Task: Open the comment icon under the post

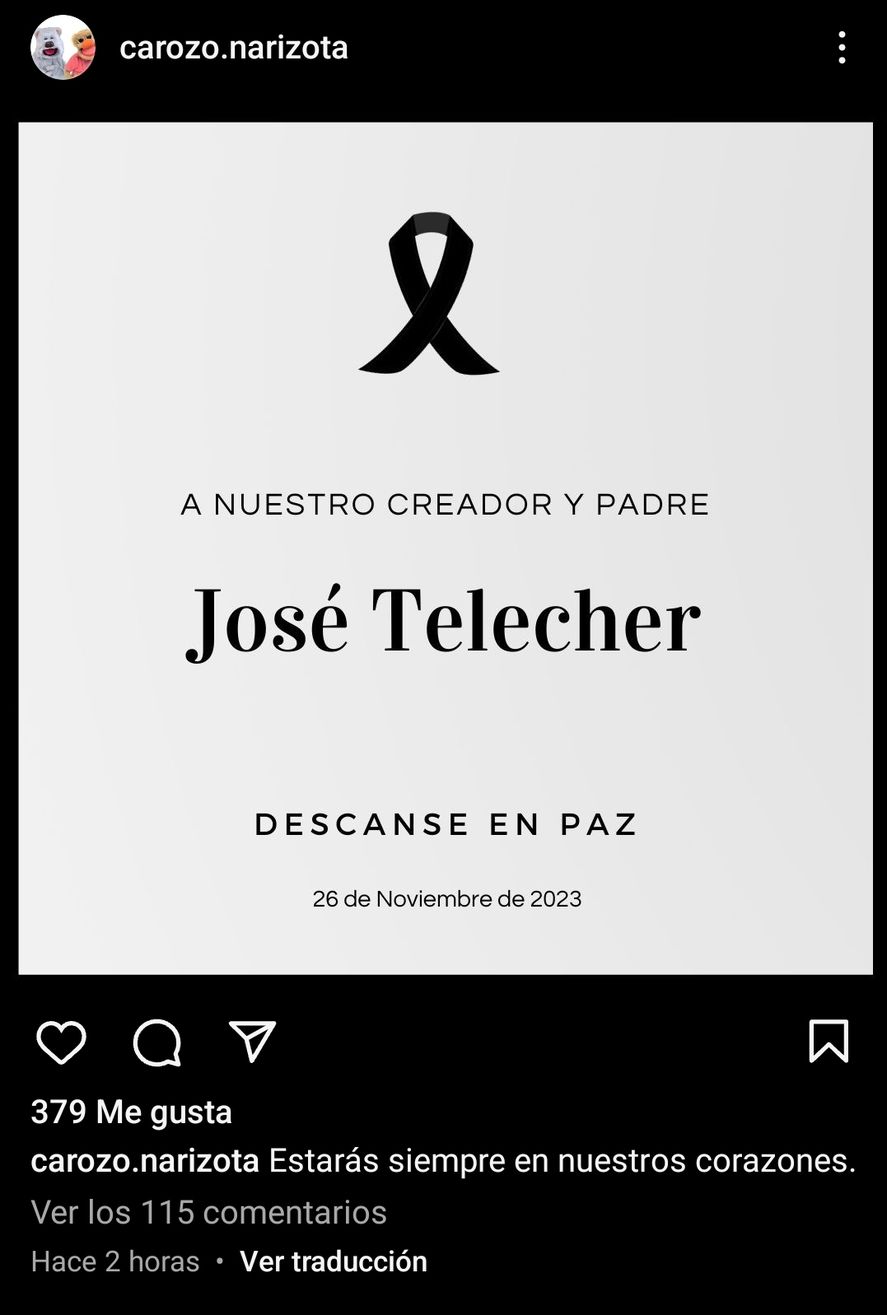Action: 157,1042
